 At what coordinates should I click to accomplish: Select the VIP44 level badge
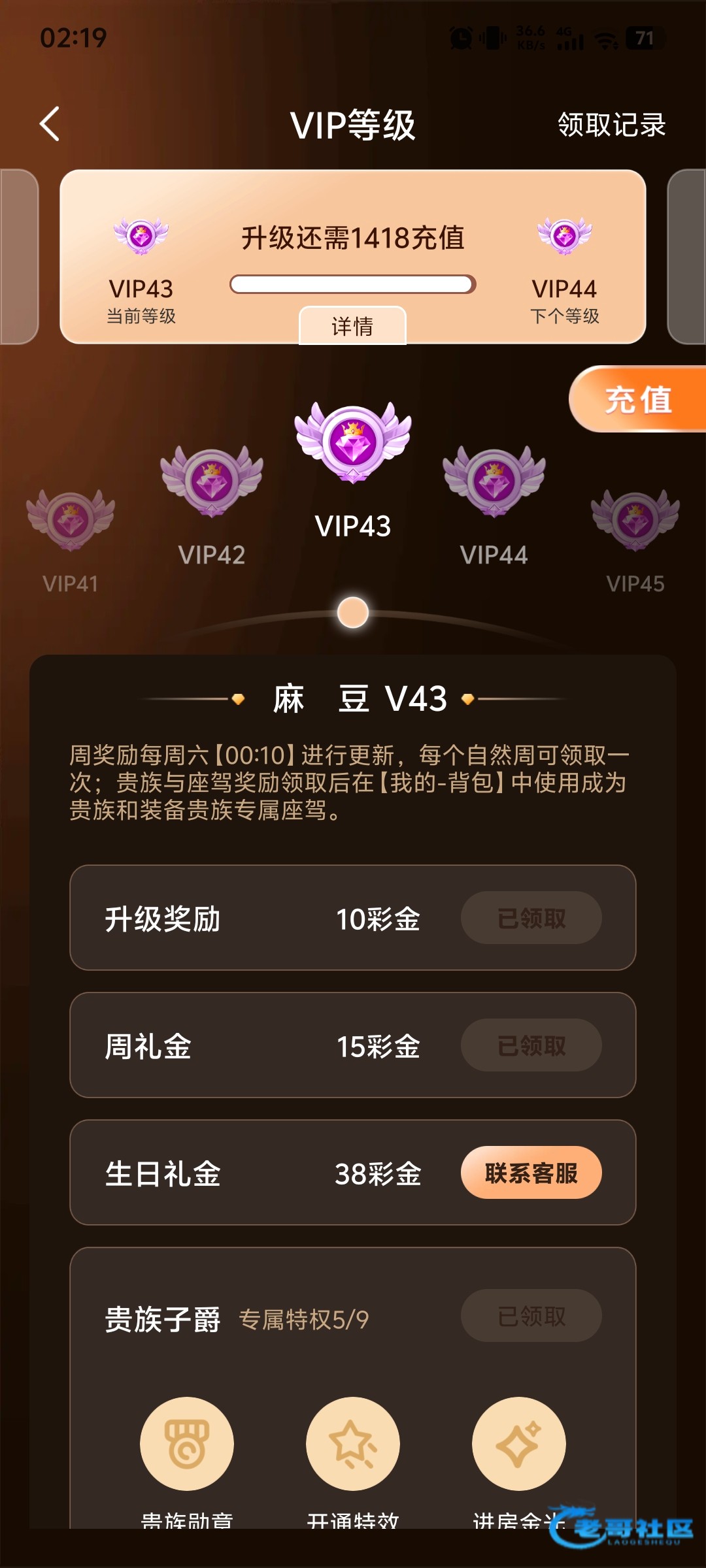click(x=494, y=483)
